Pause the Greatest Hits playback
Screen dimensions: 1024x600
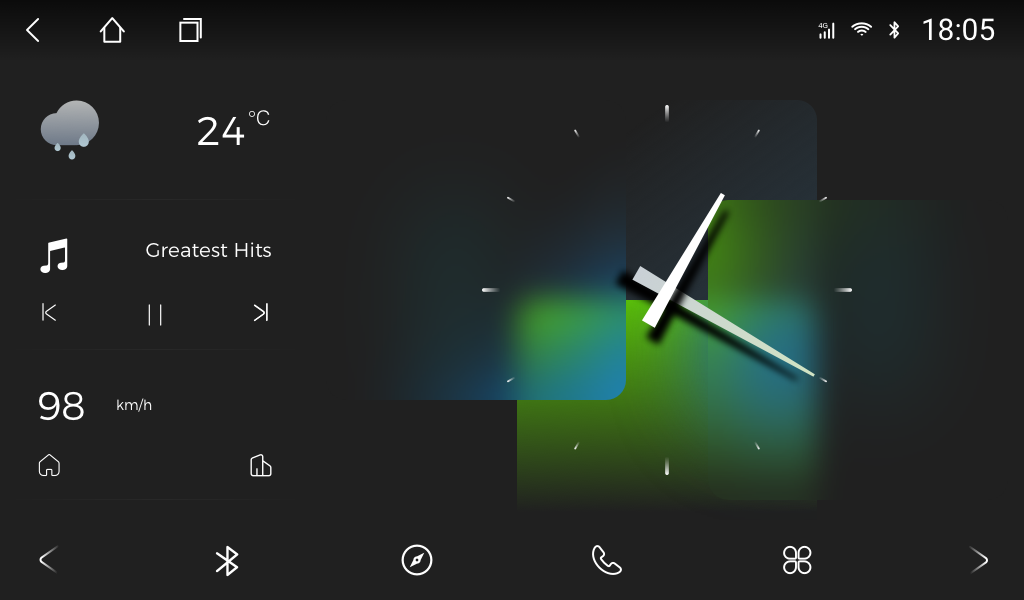tap(155, 314)
